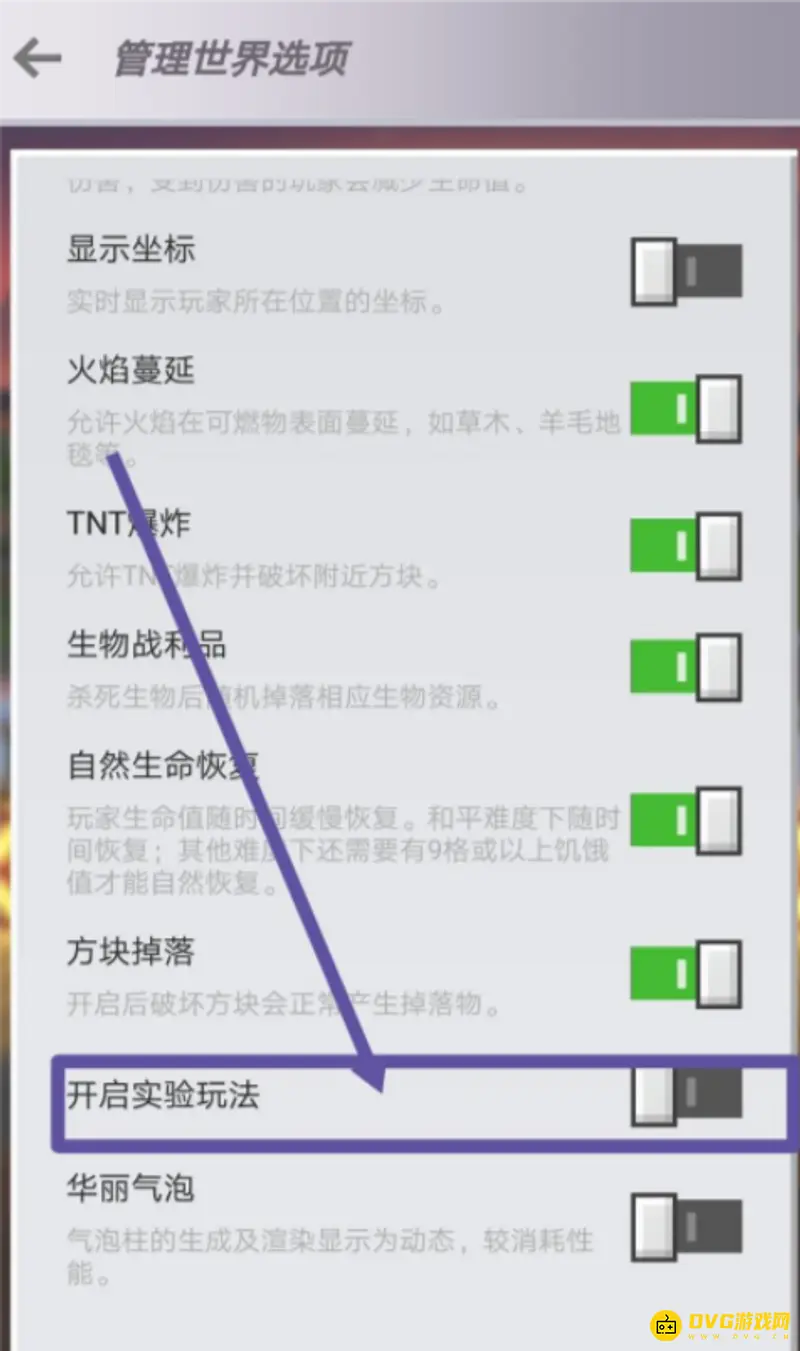Disable the TNT爆炸 toggle
The width and height of the screenshot is (800, 1351).
pyautogui.click(x=686, y=546)
